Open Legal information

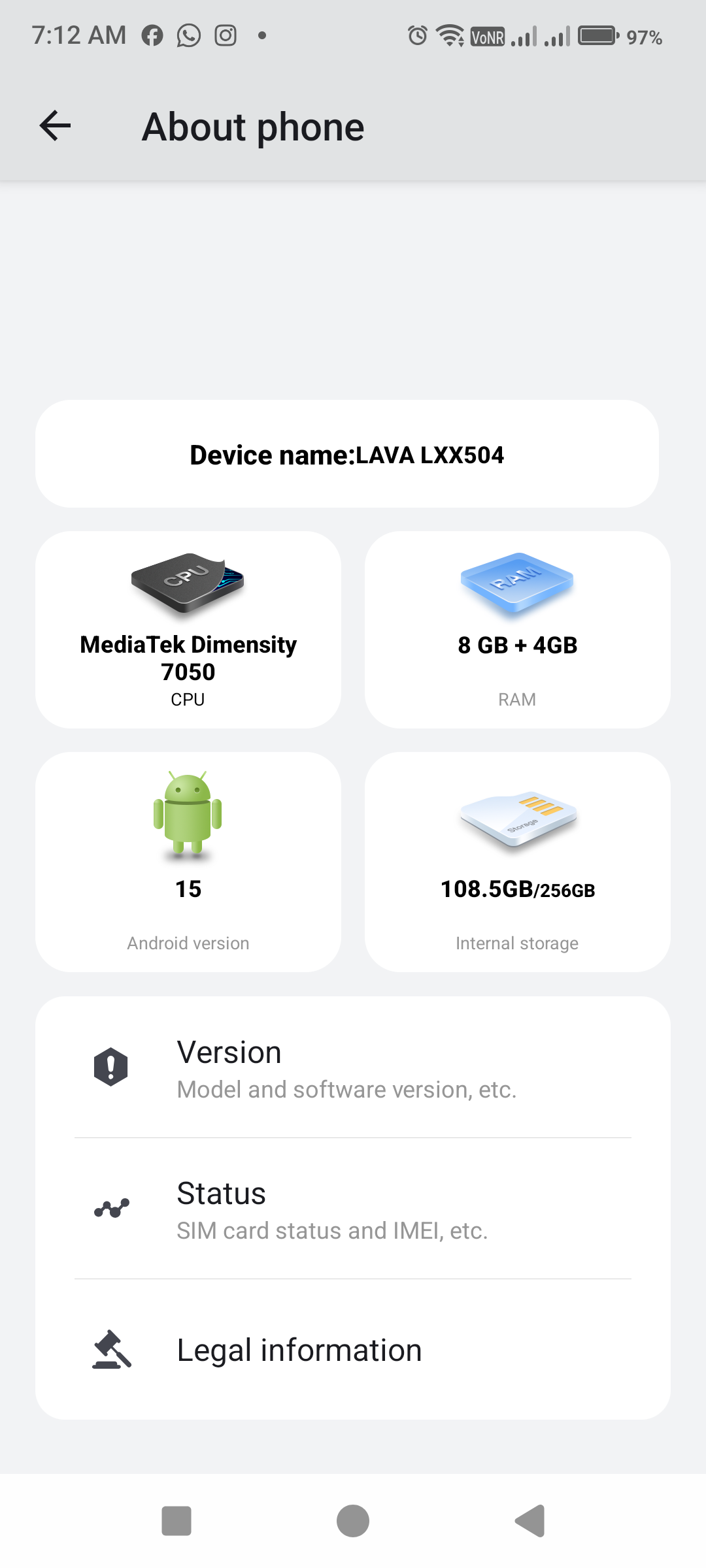click(x=353, y=1350)
